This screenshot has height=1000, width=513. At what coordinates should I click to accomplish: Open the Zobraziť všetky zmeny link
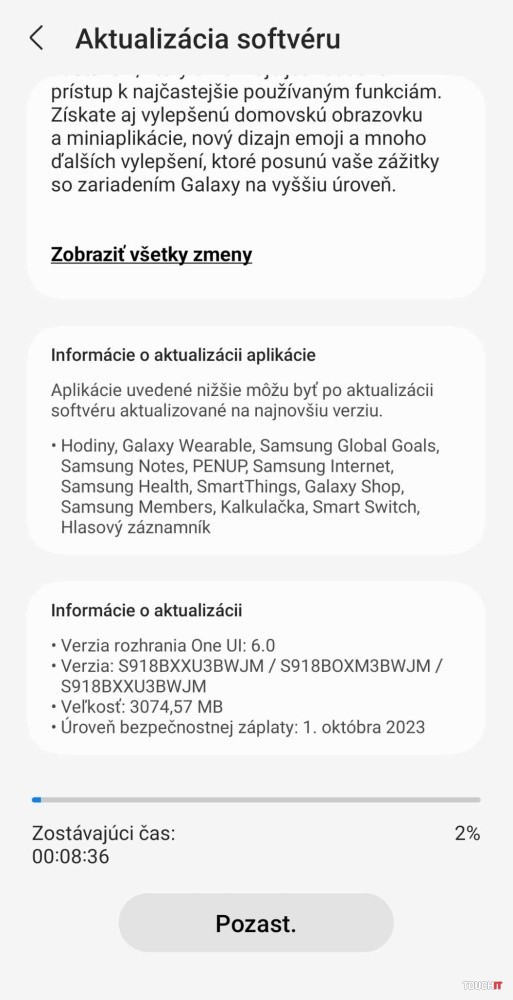(151, 255)
